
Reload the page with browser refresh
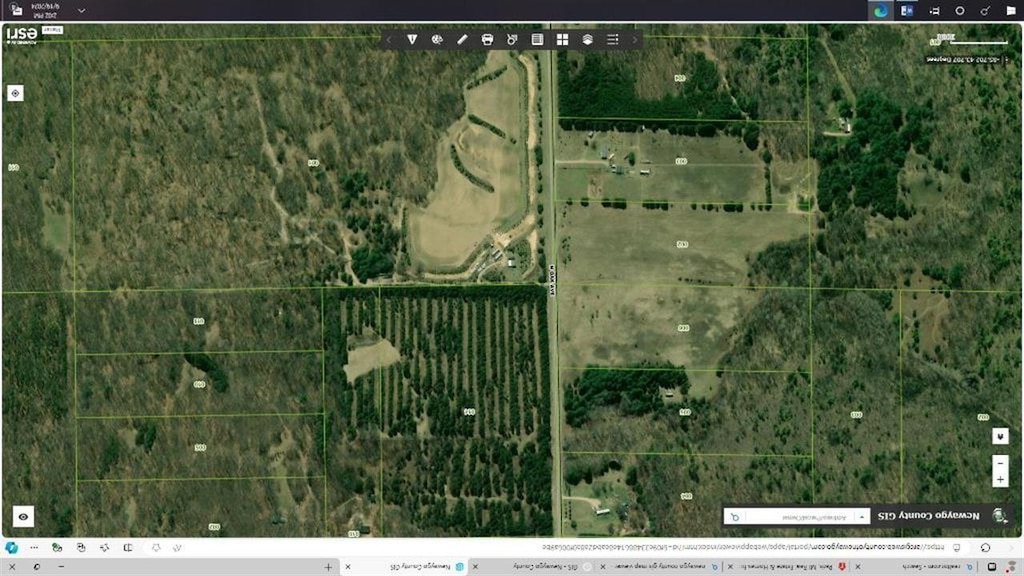tap(985, 548)
